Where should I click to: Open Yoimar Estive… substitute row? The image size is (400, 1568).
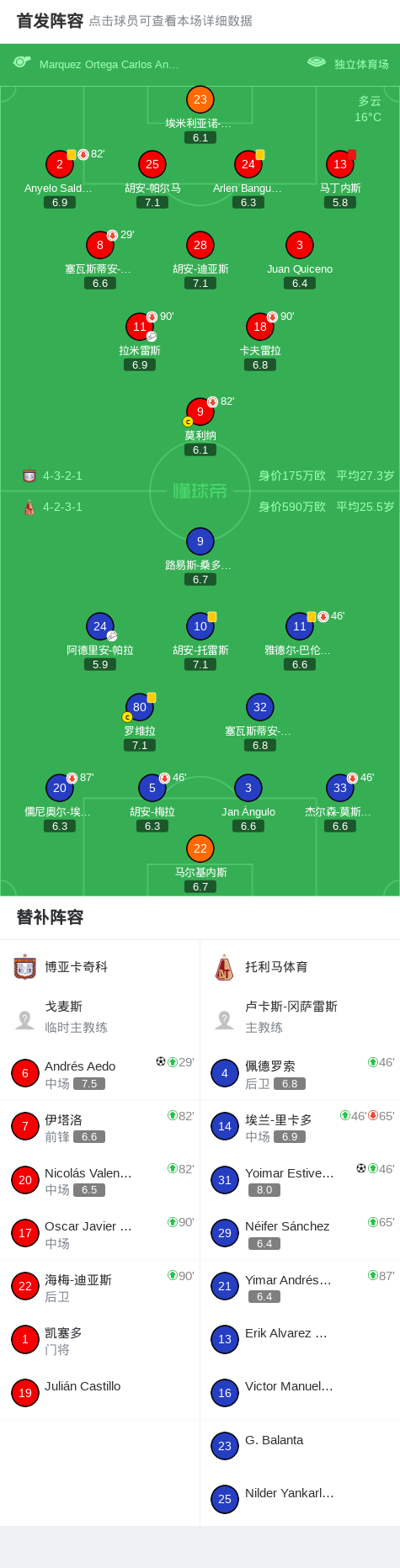[300, 1180]
